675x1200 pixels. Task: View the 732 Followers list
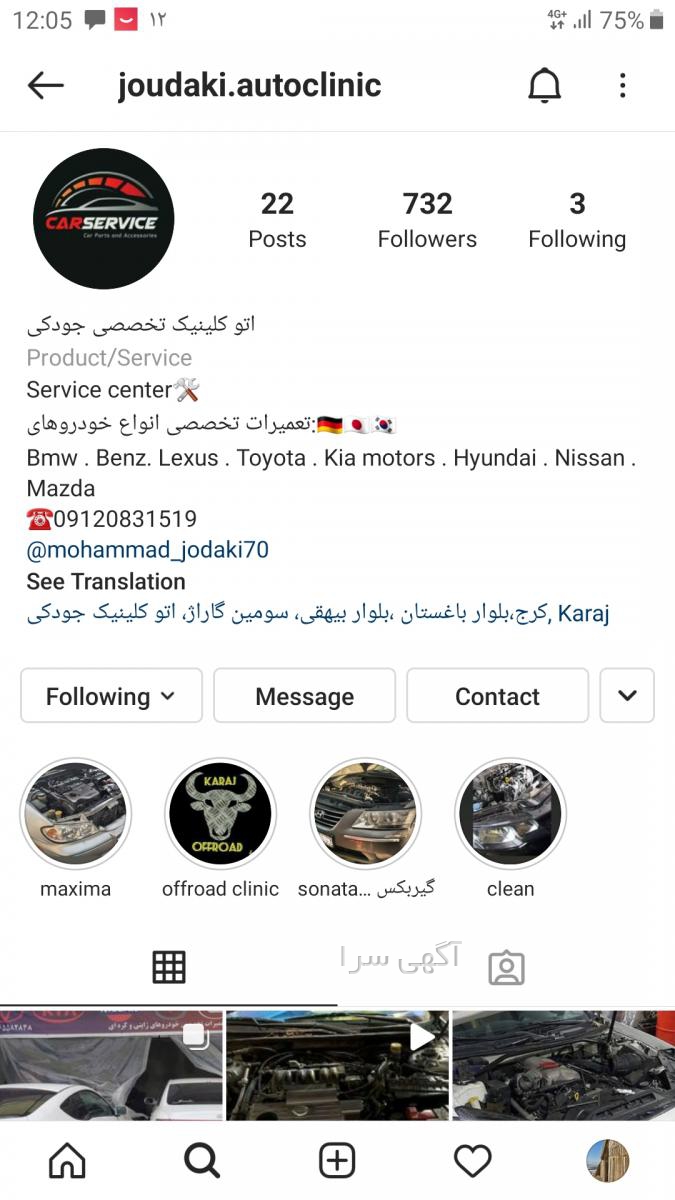point(427,220)
